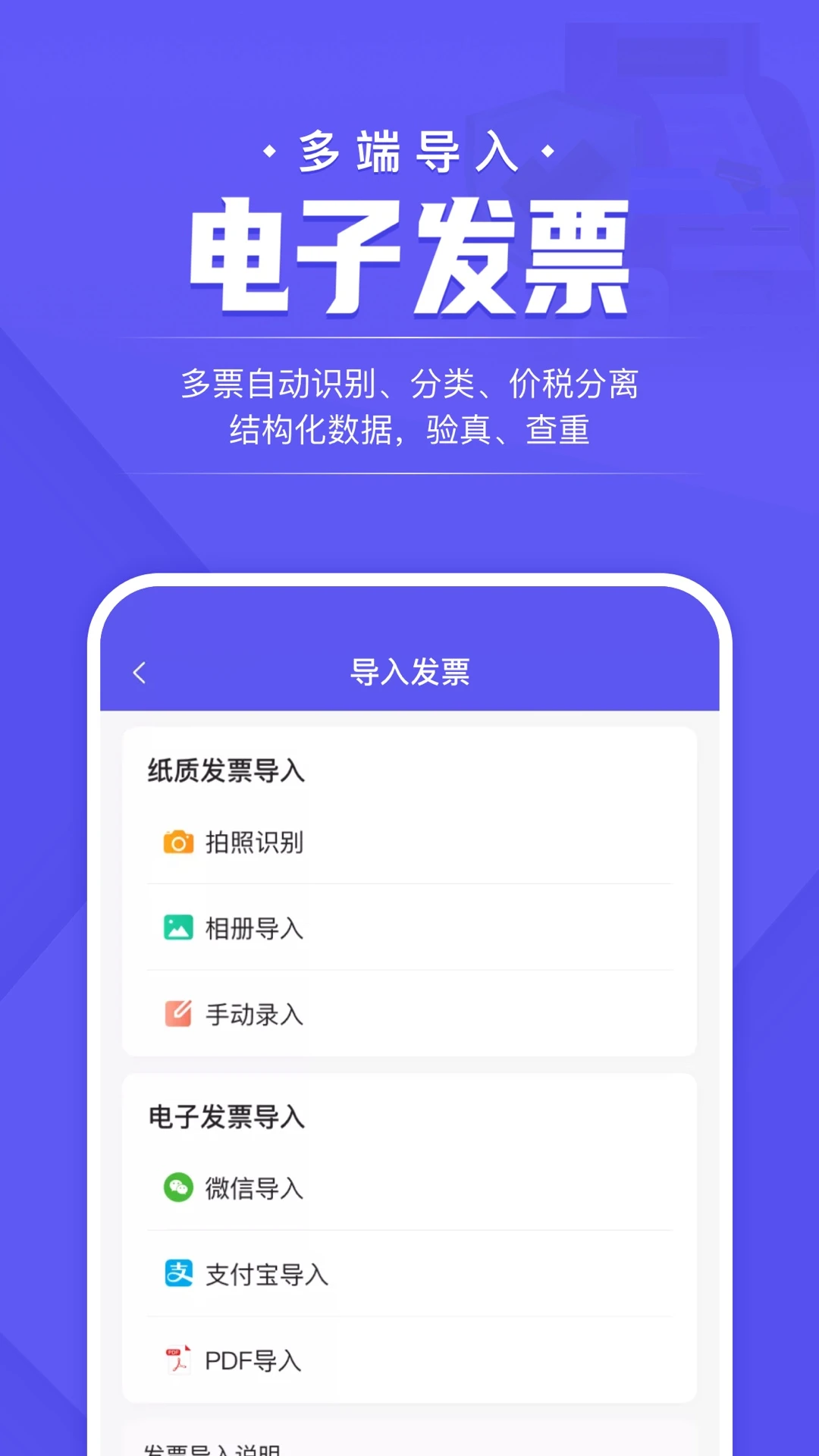Tap the 导入发票 title bar
The height and width of the screenshot is (1456, 819).
point(409,673)
